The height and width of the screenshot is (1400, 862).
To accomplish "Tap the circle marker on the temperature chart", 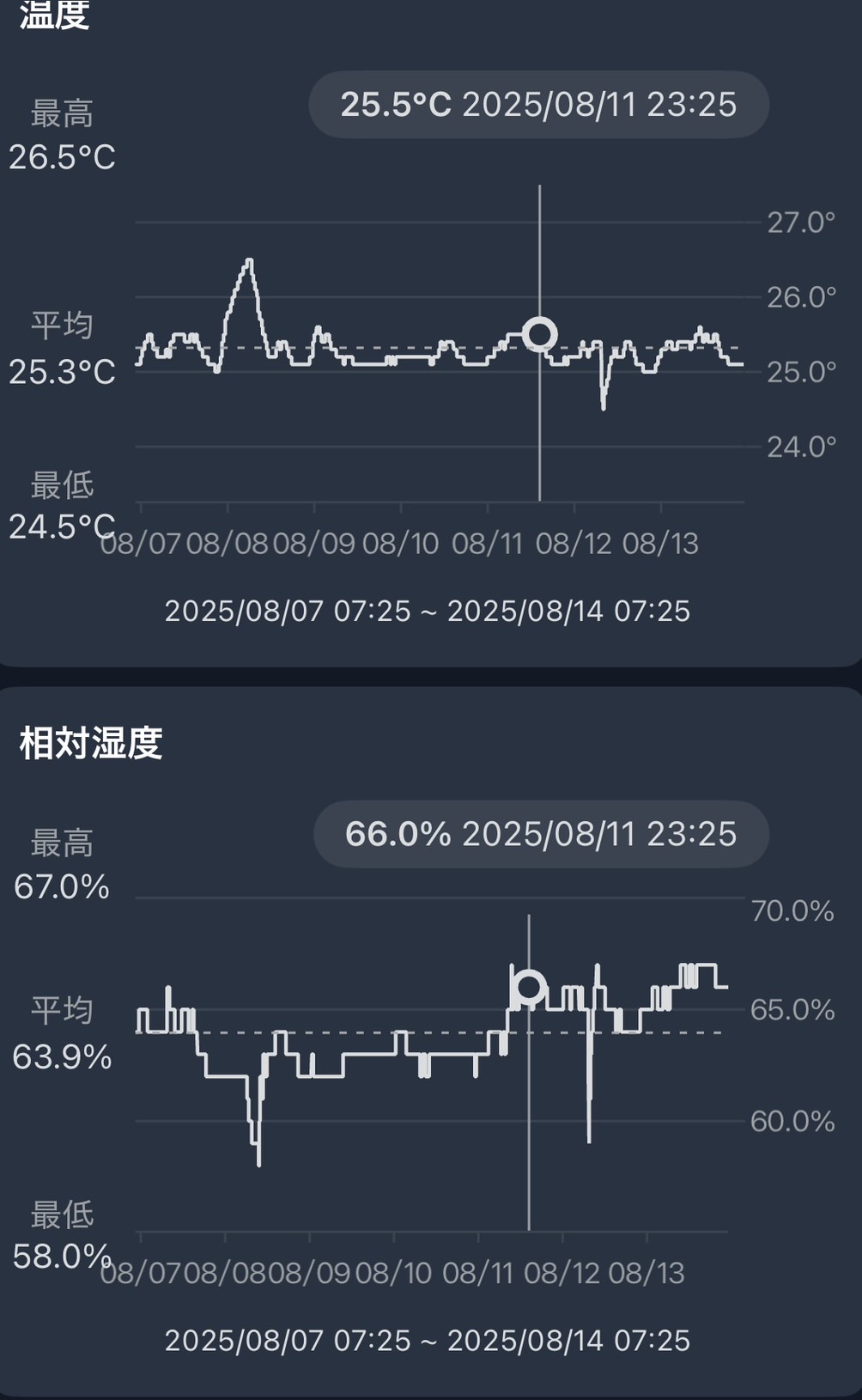I will click(x=539, y=334).
